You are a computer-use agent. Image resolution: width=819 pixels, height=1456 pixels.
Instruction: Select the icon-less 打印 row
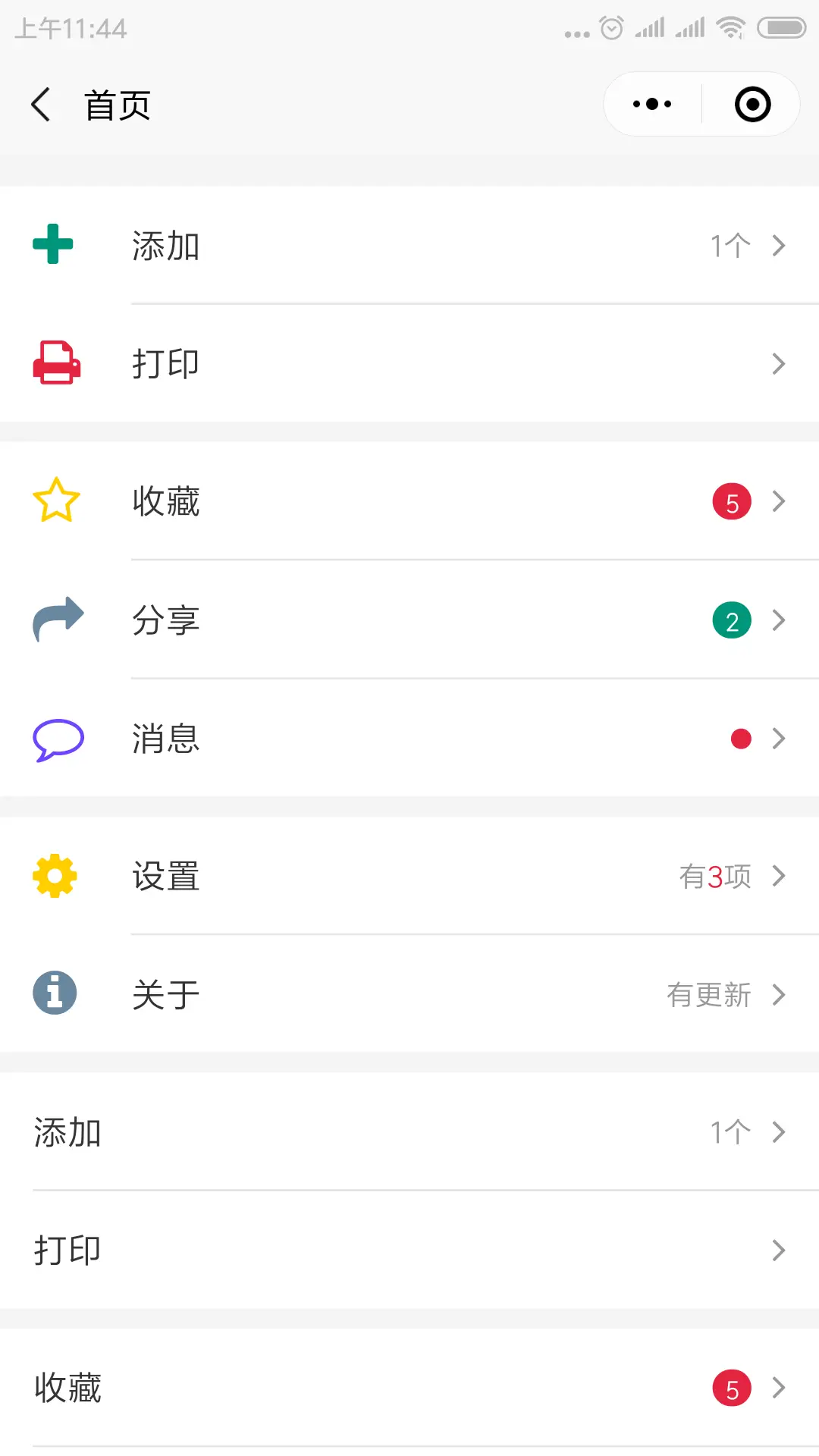point(409,1250)
